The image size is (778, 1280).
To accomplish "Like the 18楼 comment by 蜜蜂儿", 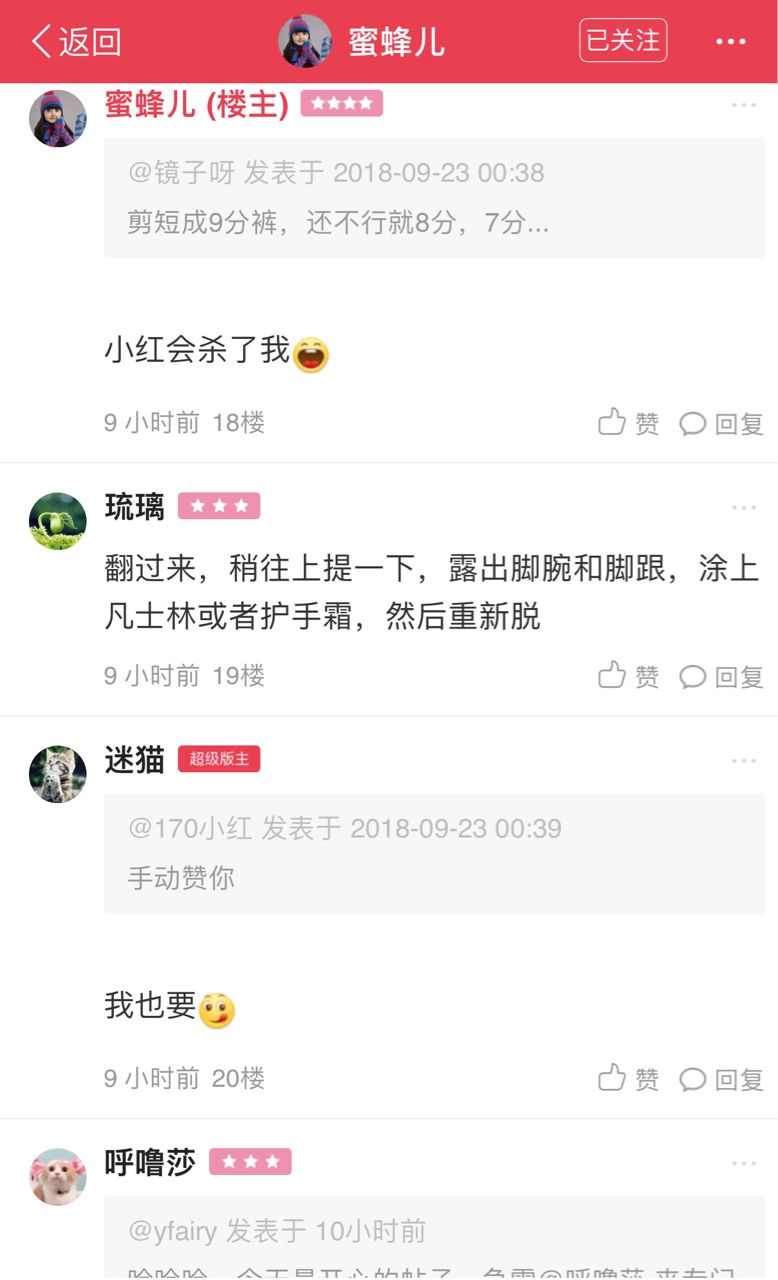I will point(629,423).
